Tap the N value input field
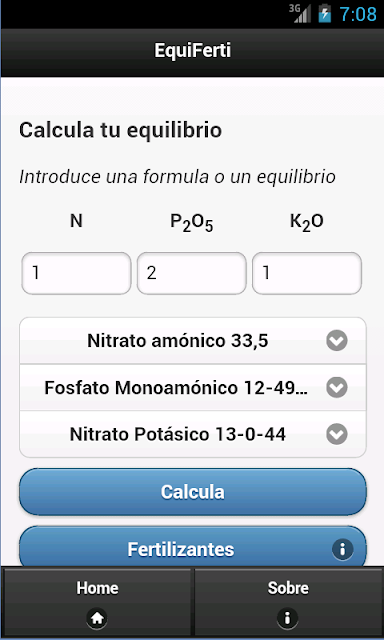Screen dimensions: 384x640 76,273
